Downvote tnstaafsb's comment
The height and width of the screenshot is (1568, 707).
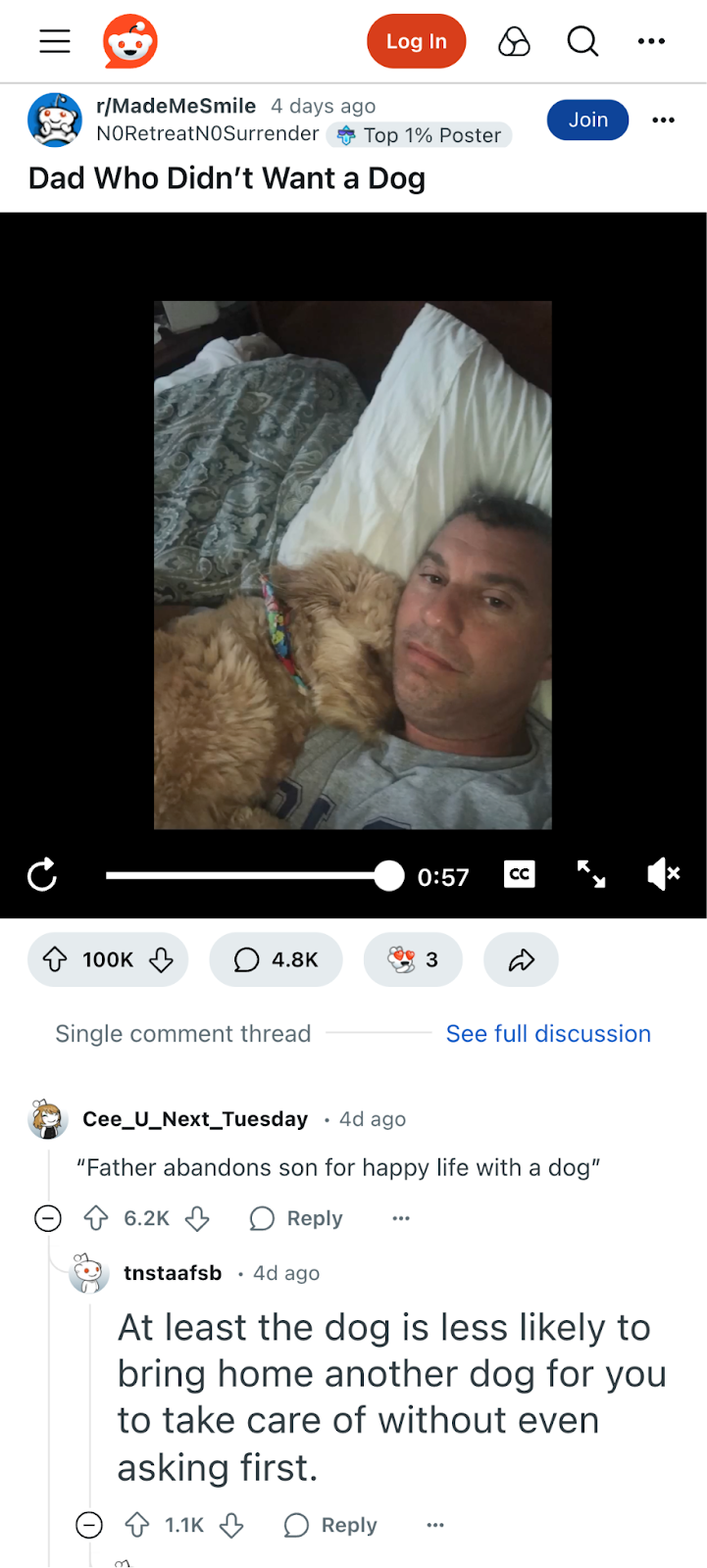pos(231,1525)
